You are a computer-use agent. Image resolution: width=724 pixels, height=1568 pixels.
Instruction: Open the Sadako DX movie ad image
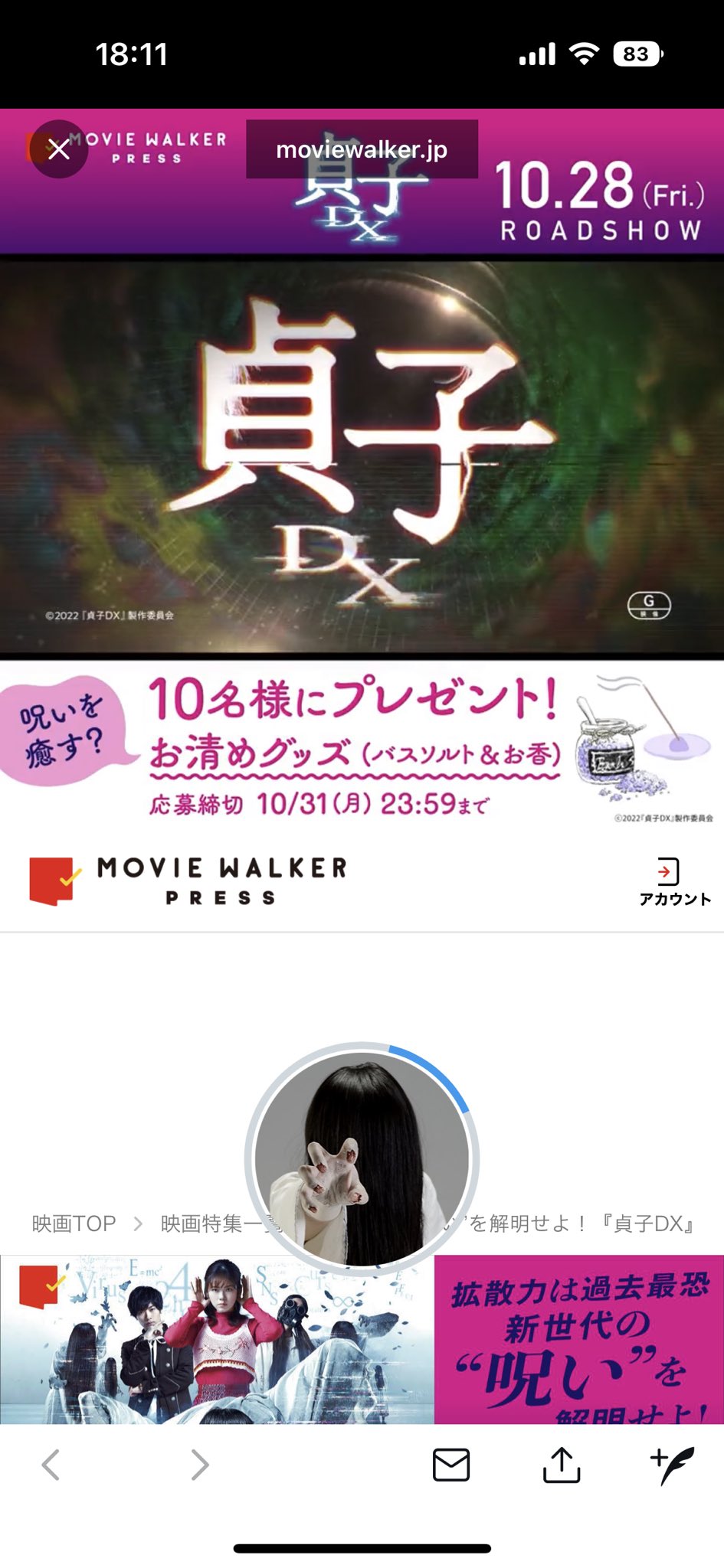(x=362, y=456)
